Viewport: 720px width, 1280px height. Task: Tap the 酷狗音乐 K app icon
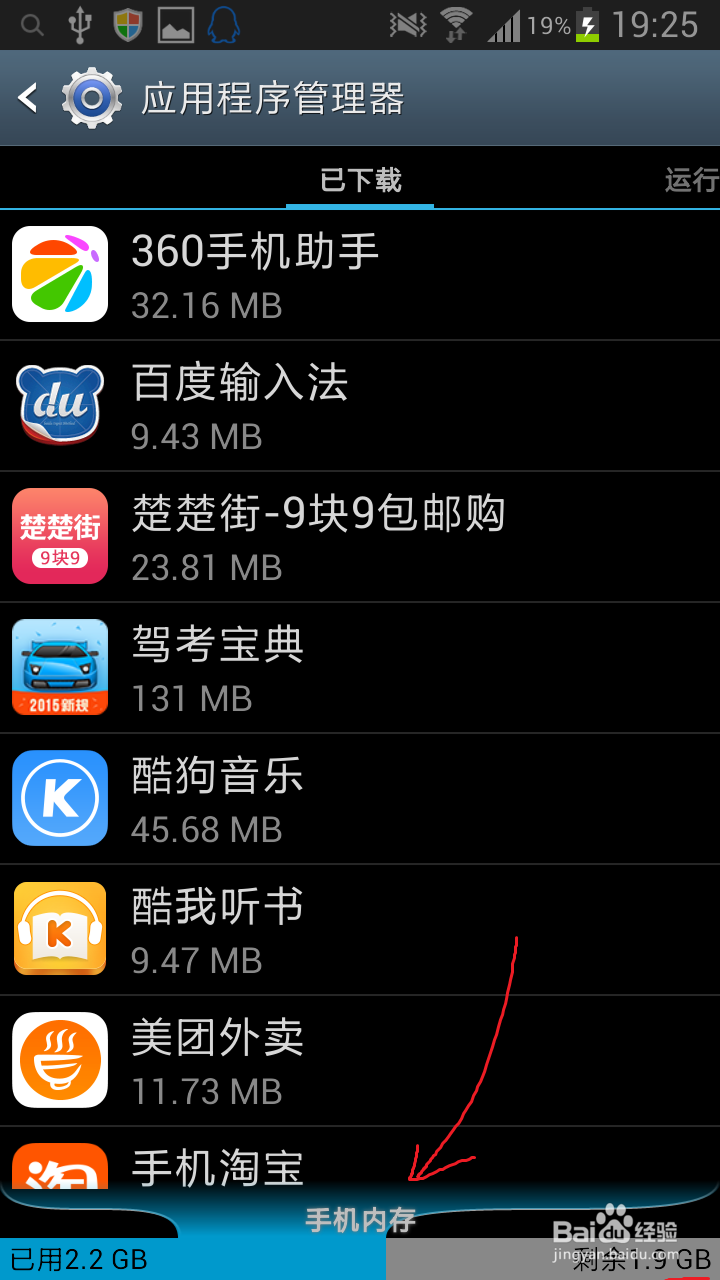[x=58, y=798]
